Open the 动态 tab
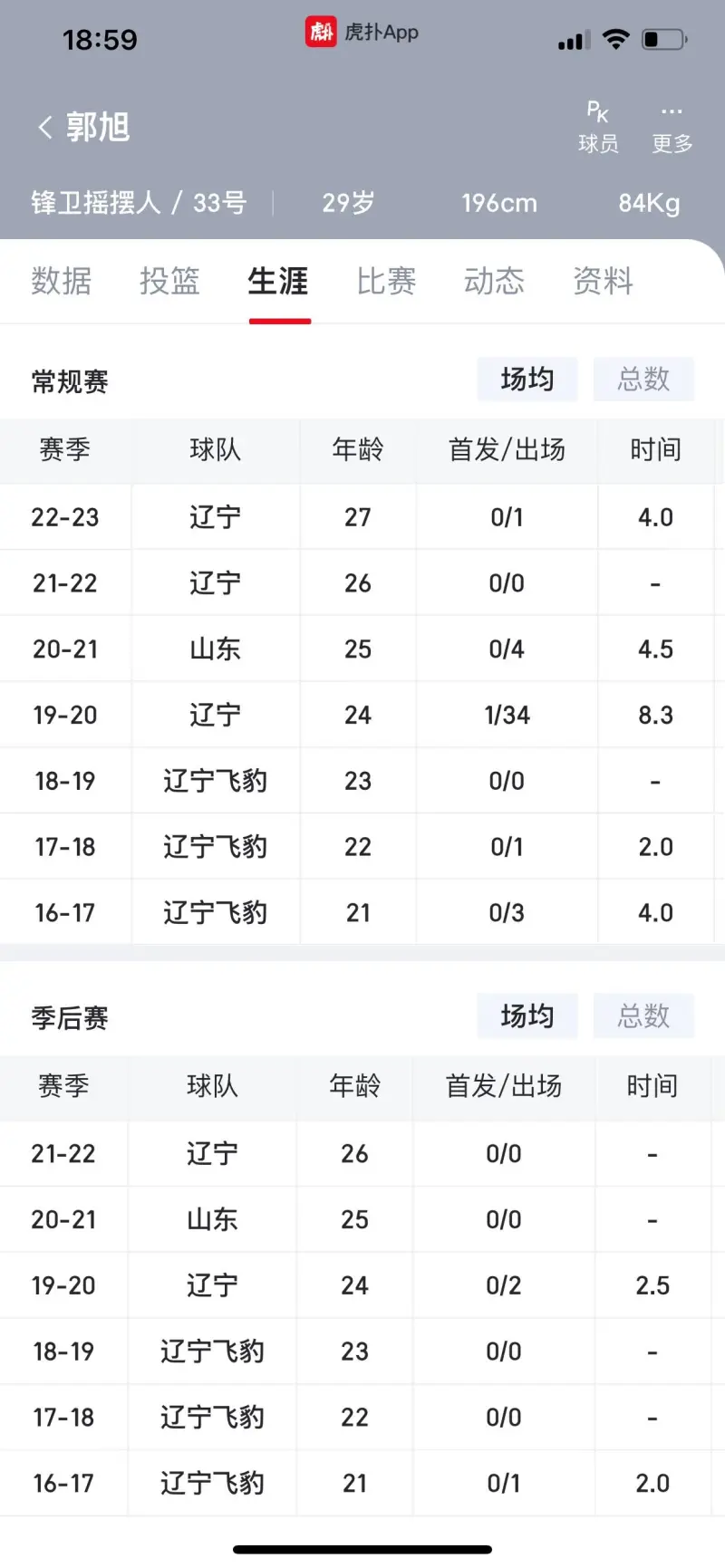 click(x=495, y=281)
